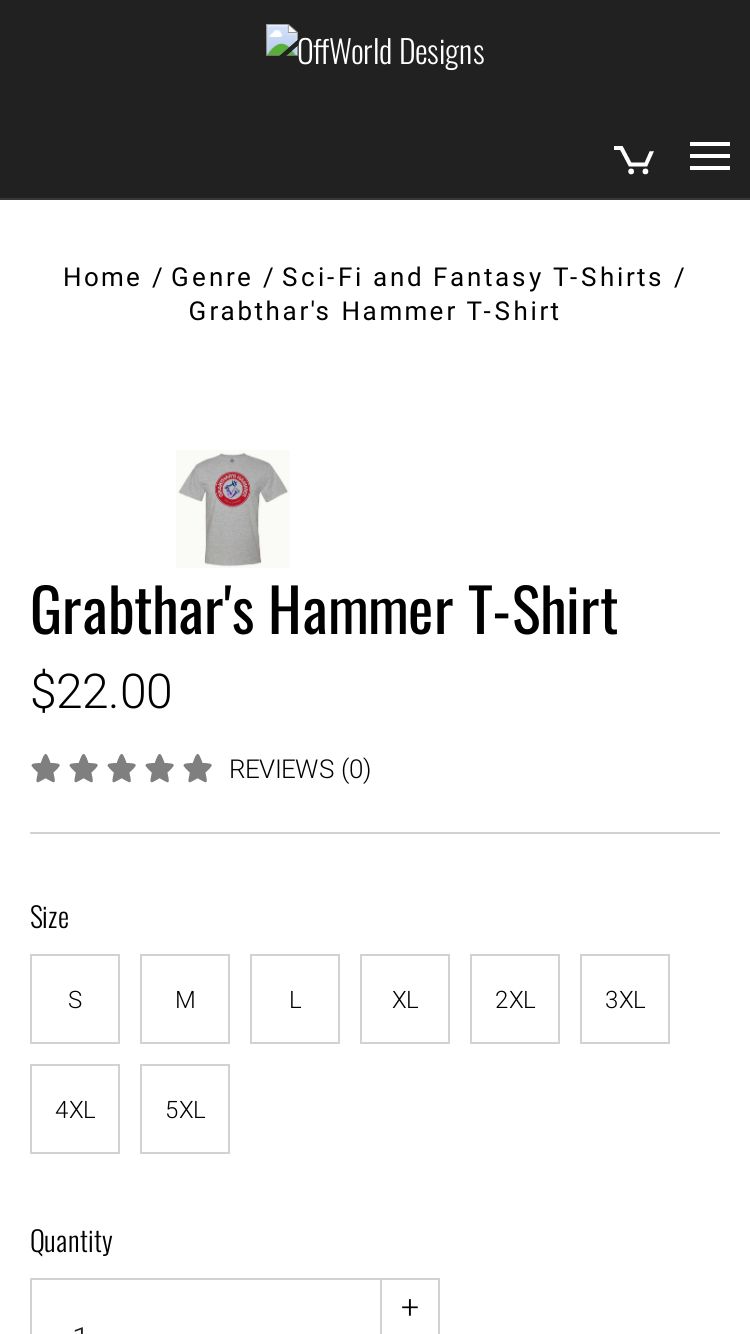
Task: View the gray T-shirt product thumbnail
Action: (x=233, y=508)
